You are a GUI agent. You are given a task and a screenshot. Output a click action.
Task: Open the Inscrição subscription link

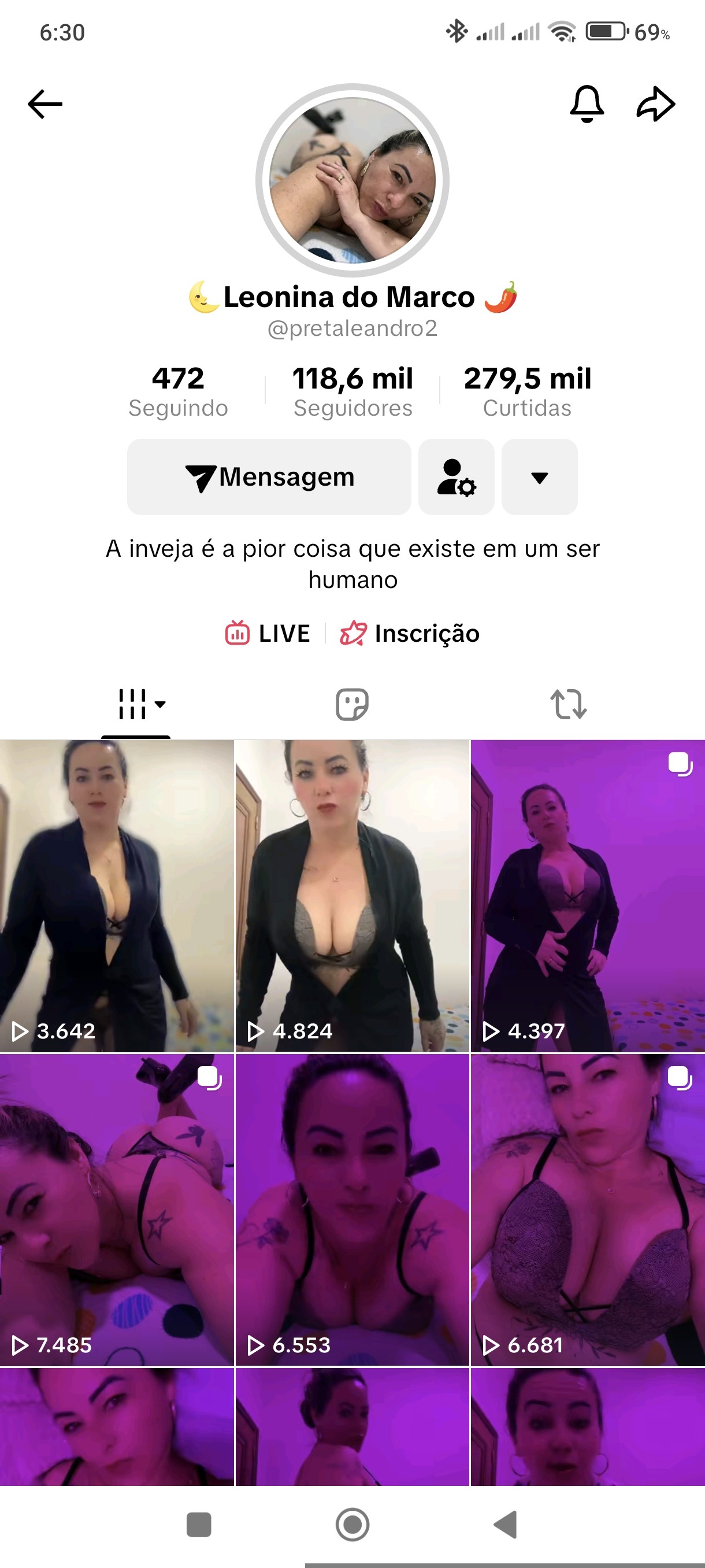pyautogui.click(x=410, y=634)
